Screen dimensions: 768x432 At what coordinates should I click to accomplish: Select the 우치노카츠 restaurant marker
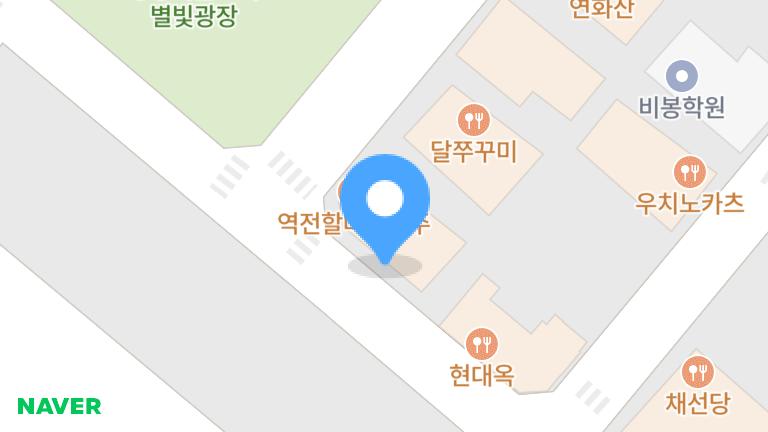click(x=690, y=171)
